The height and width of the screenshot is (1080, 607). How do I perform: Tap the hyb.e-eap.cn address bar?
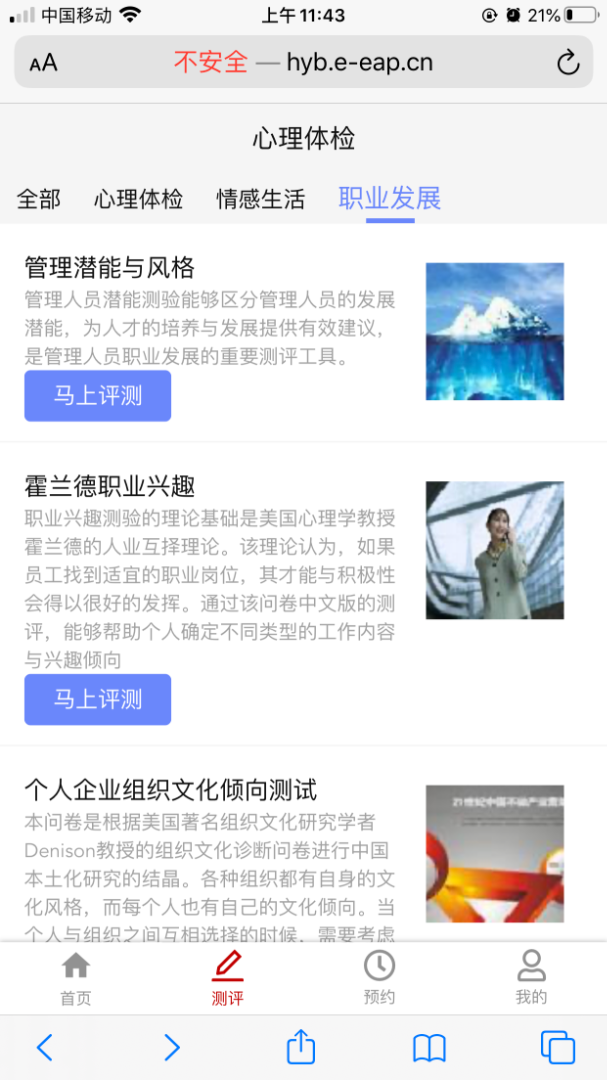coord(304,63)
